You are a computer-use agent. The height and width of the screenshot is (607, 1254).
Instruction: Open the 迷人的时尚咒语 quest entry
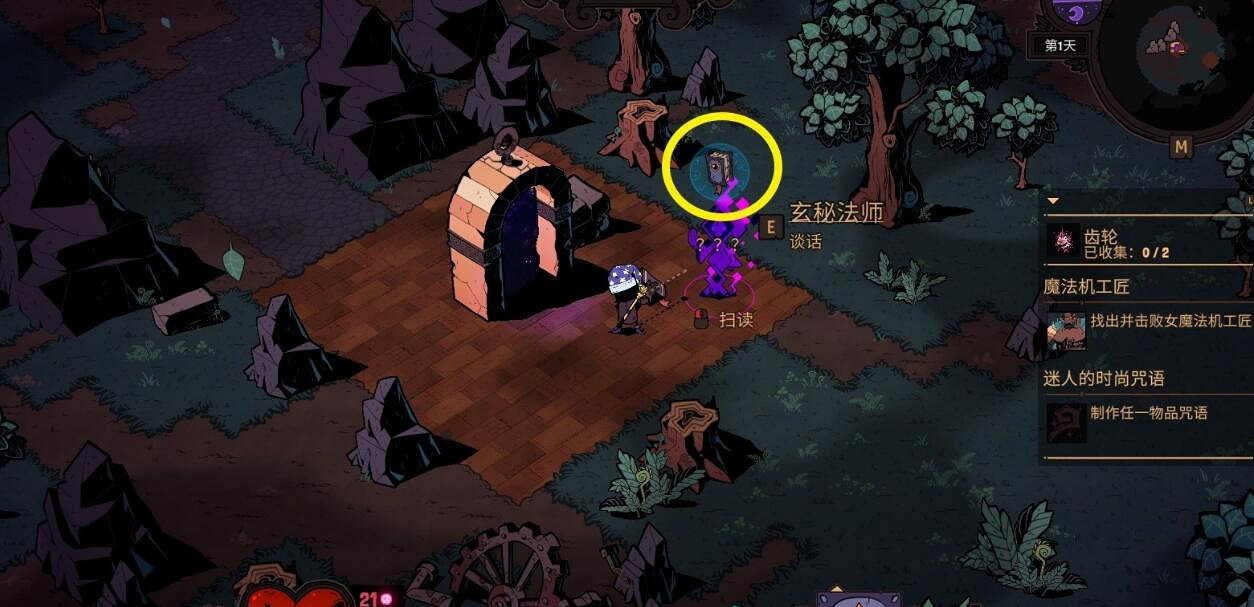pos(1103,378)
